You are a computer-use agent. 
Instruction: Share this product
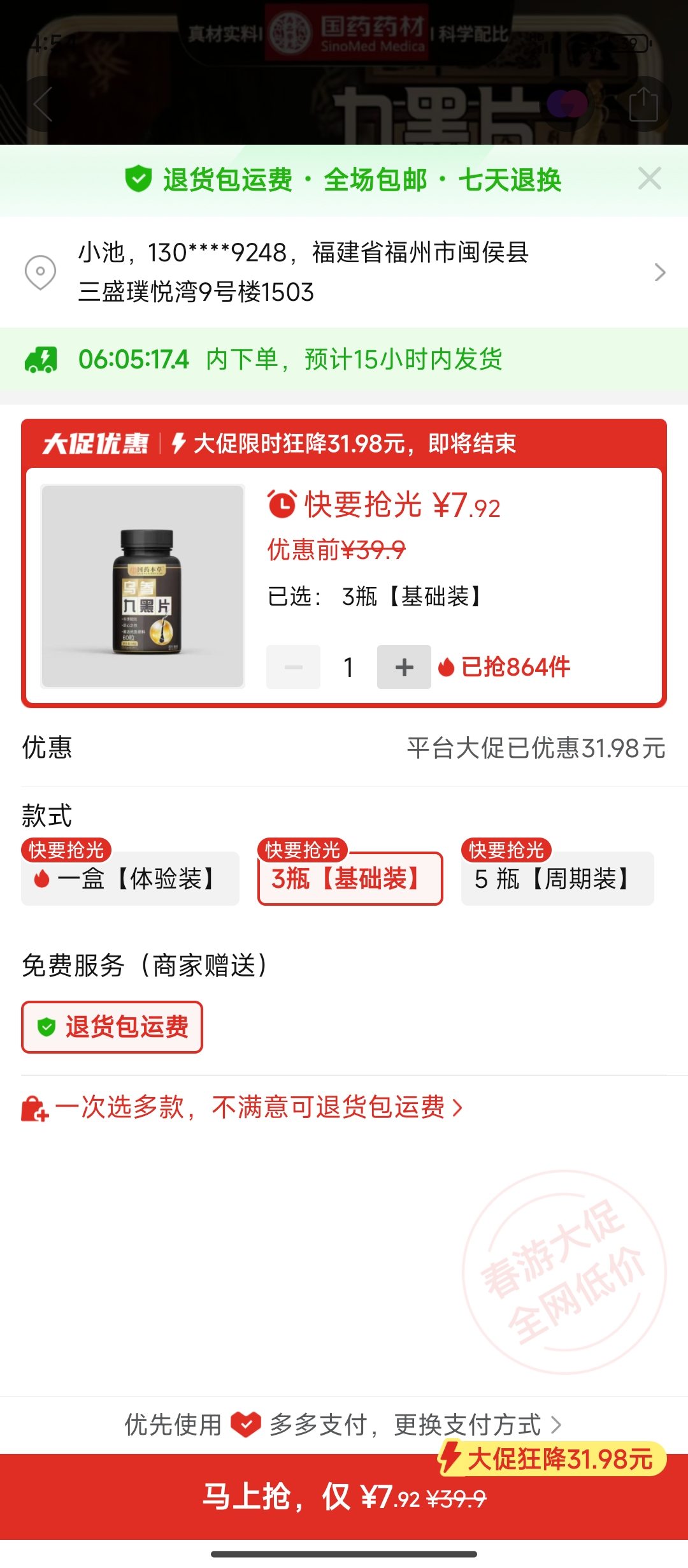click(x=643, y=104)
